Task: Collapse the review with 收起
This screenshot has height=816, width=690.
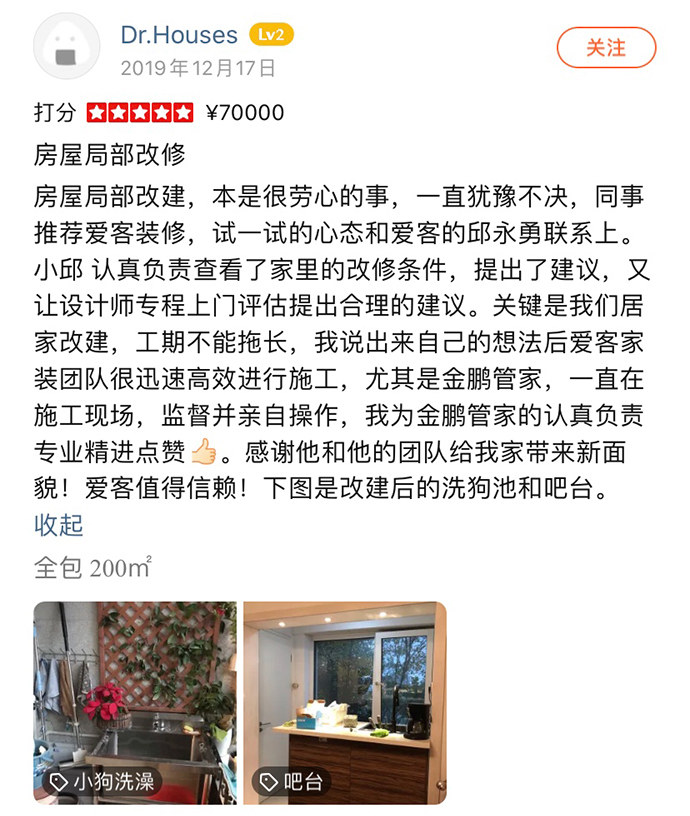Action: 59,525
